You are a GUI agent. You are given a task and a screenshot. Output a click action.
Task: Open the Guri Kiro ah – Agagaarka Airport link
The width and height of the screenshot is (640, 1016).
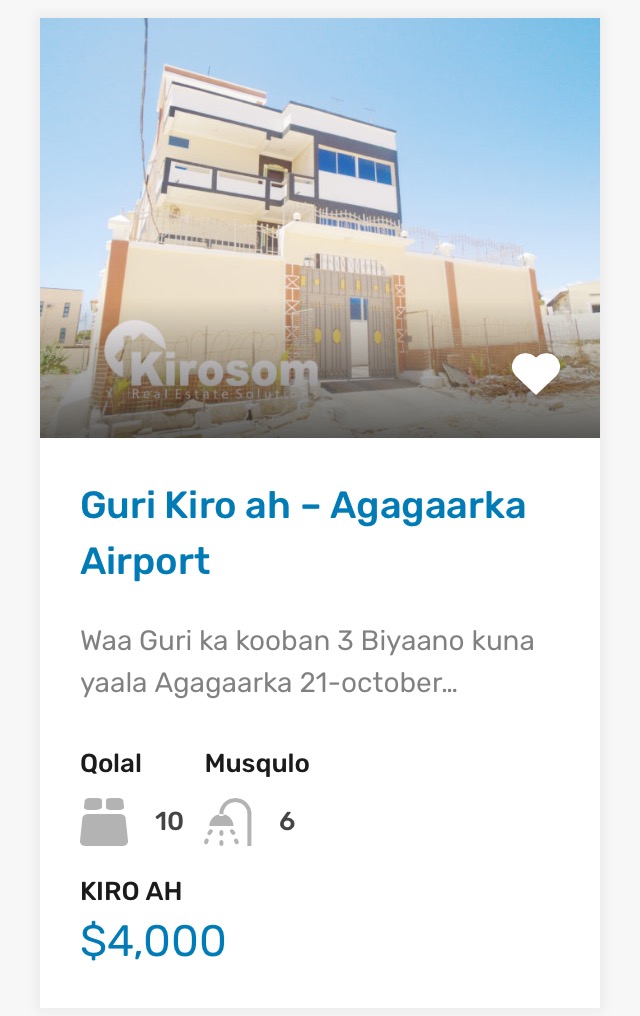302,532
